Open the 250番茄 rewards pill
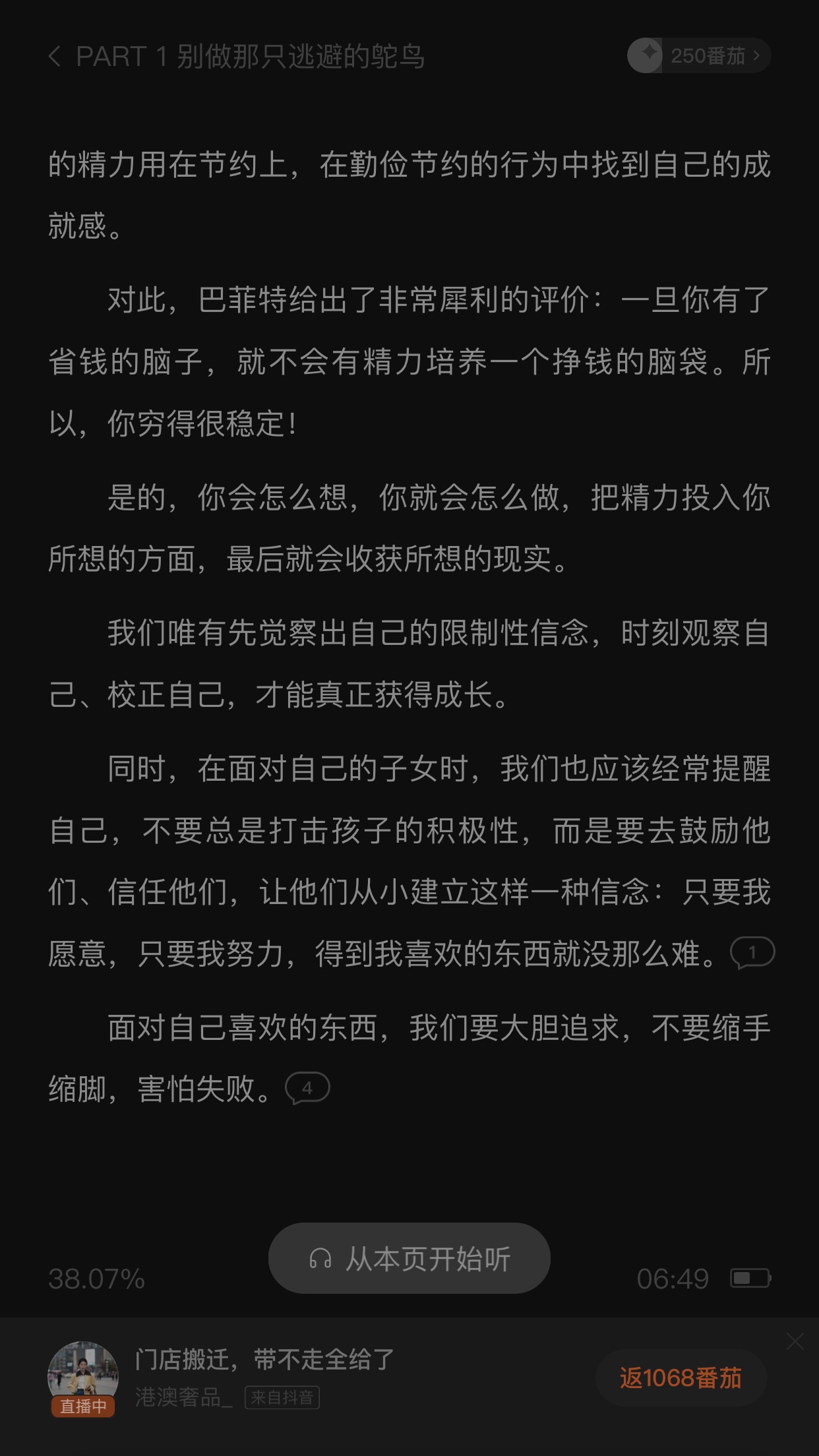 [699, 56]
